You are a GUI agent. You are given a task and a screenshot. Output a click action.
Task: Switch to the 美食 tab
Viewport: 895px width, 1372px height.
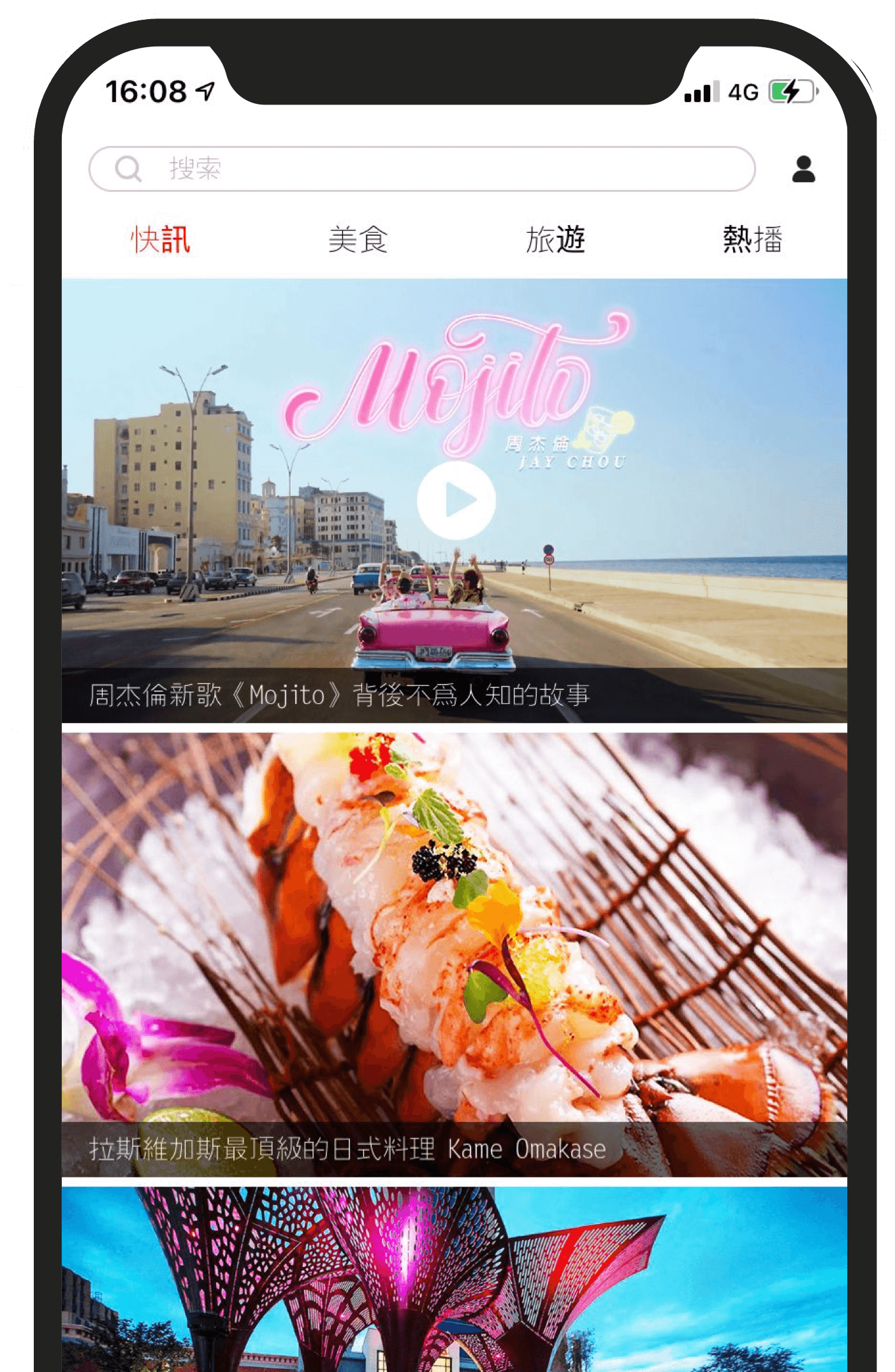(358, 240)
